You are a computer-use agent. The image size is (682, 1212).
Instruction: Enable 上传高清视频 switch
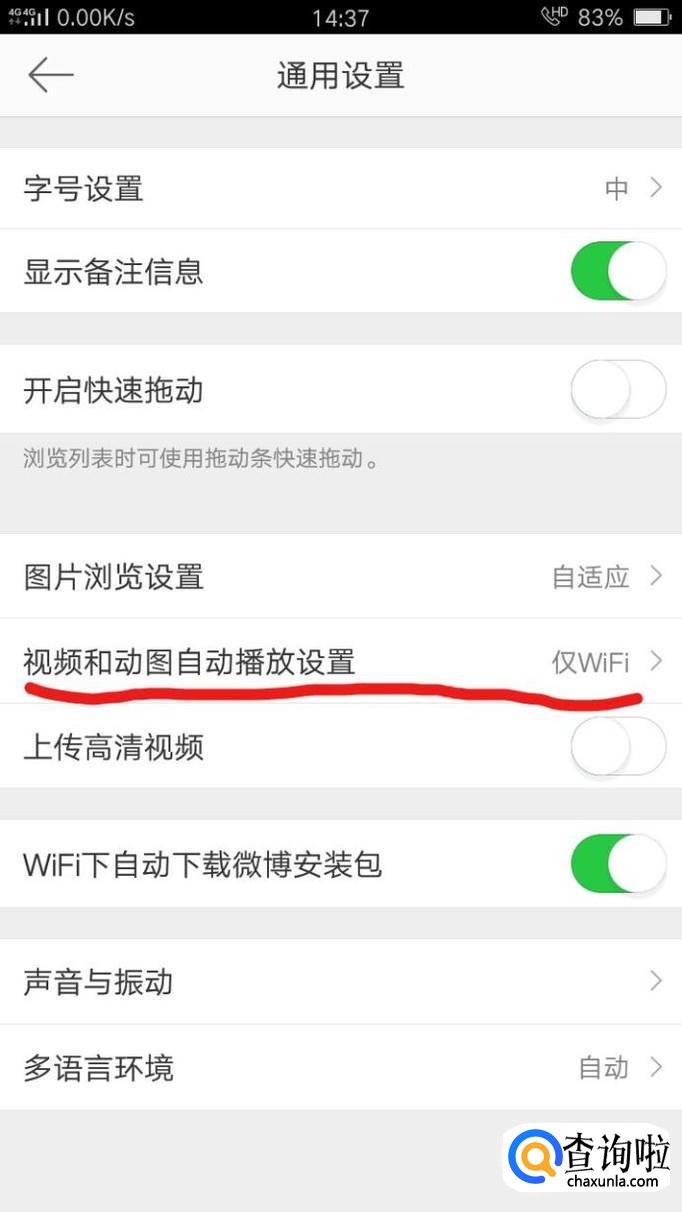[618, 747]
